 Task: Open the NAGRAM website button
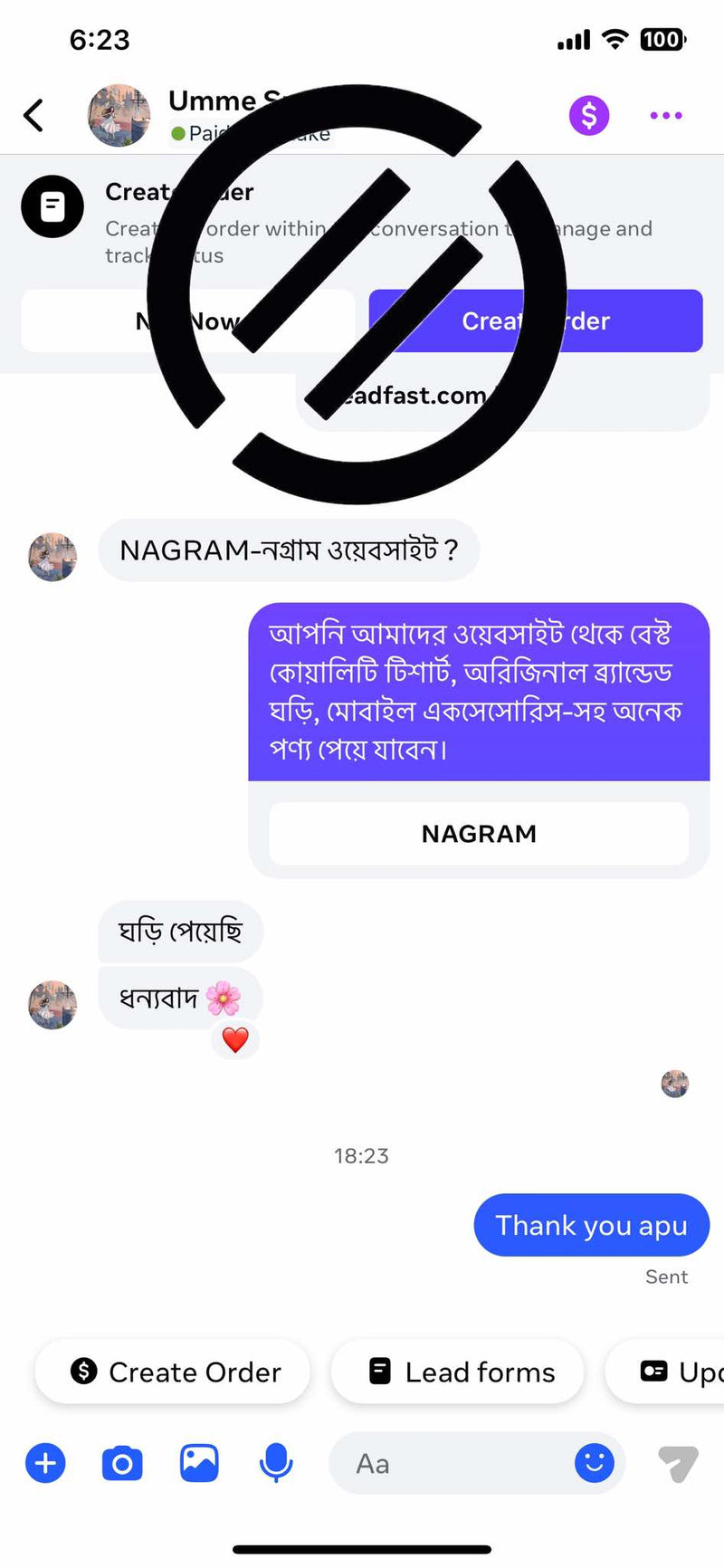coord(479,834)
